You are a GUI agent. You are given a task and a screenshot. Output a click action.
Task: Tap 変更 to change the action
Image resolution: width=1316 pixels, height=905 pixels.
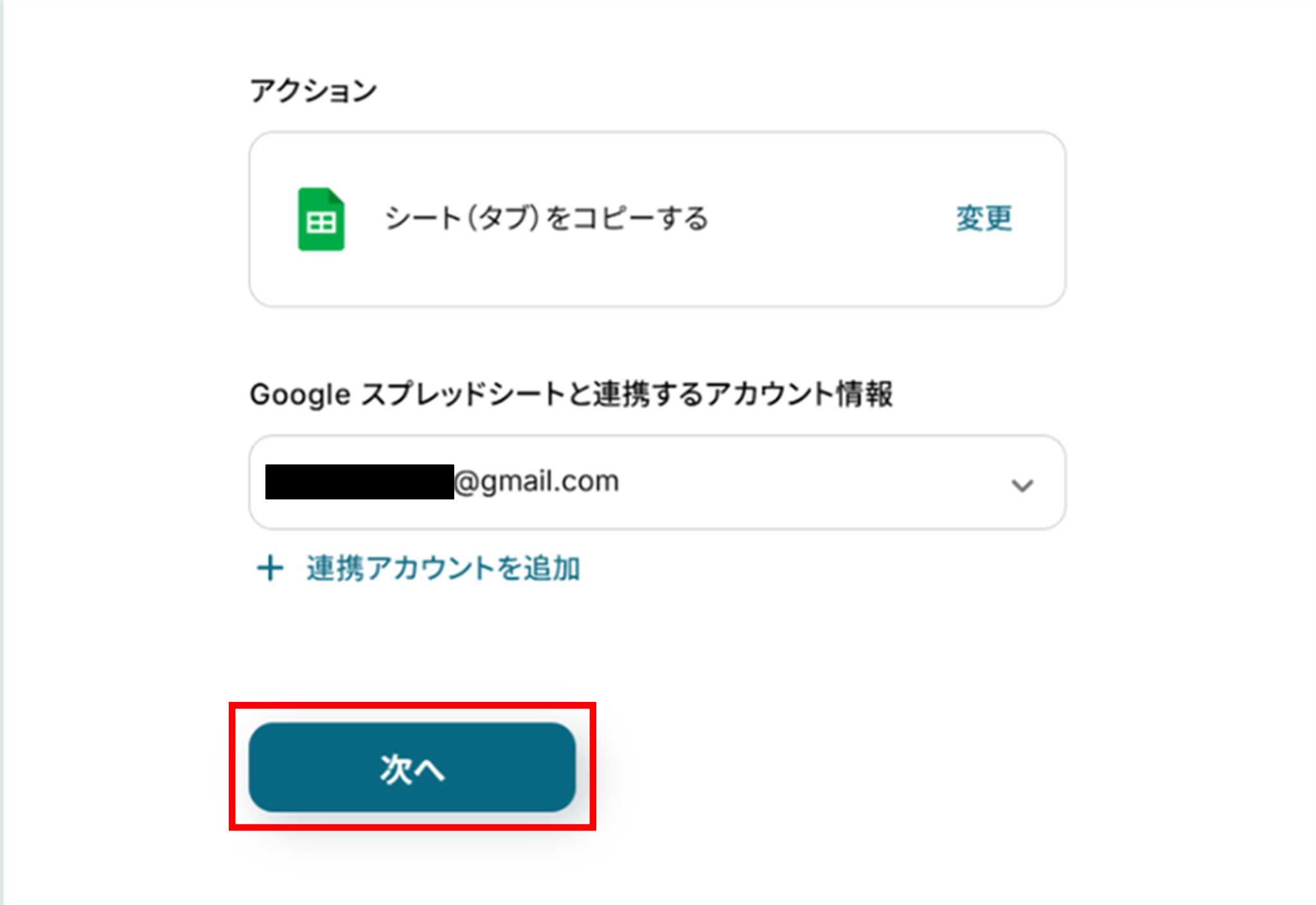(x=983, y=219)
